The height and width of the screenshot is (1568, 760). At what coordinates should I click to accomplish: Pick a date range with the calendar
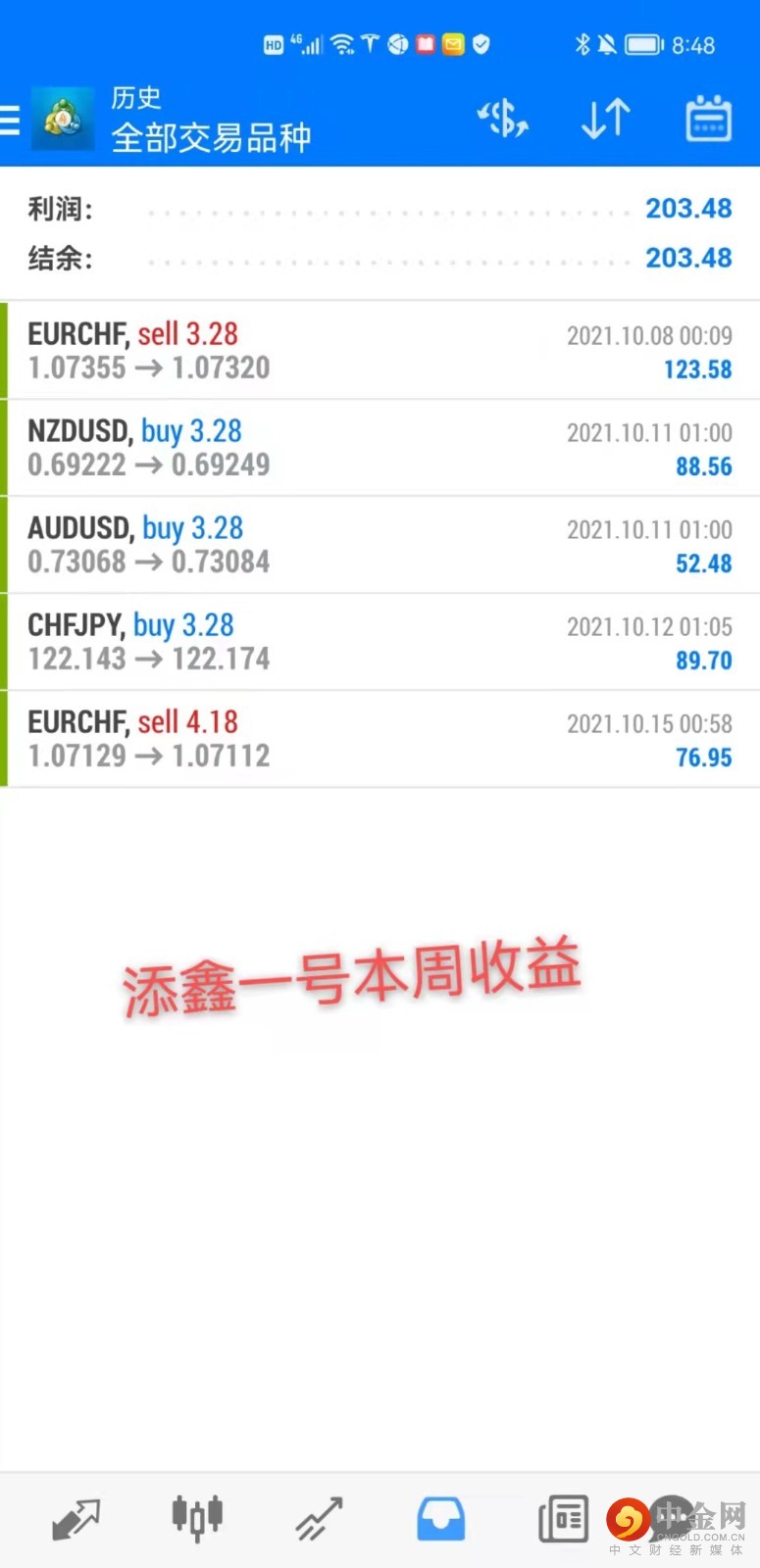[x=707, y=120]
